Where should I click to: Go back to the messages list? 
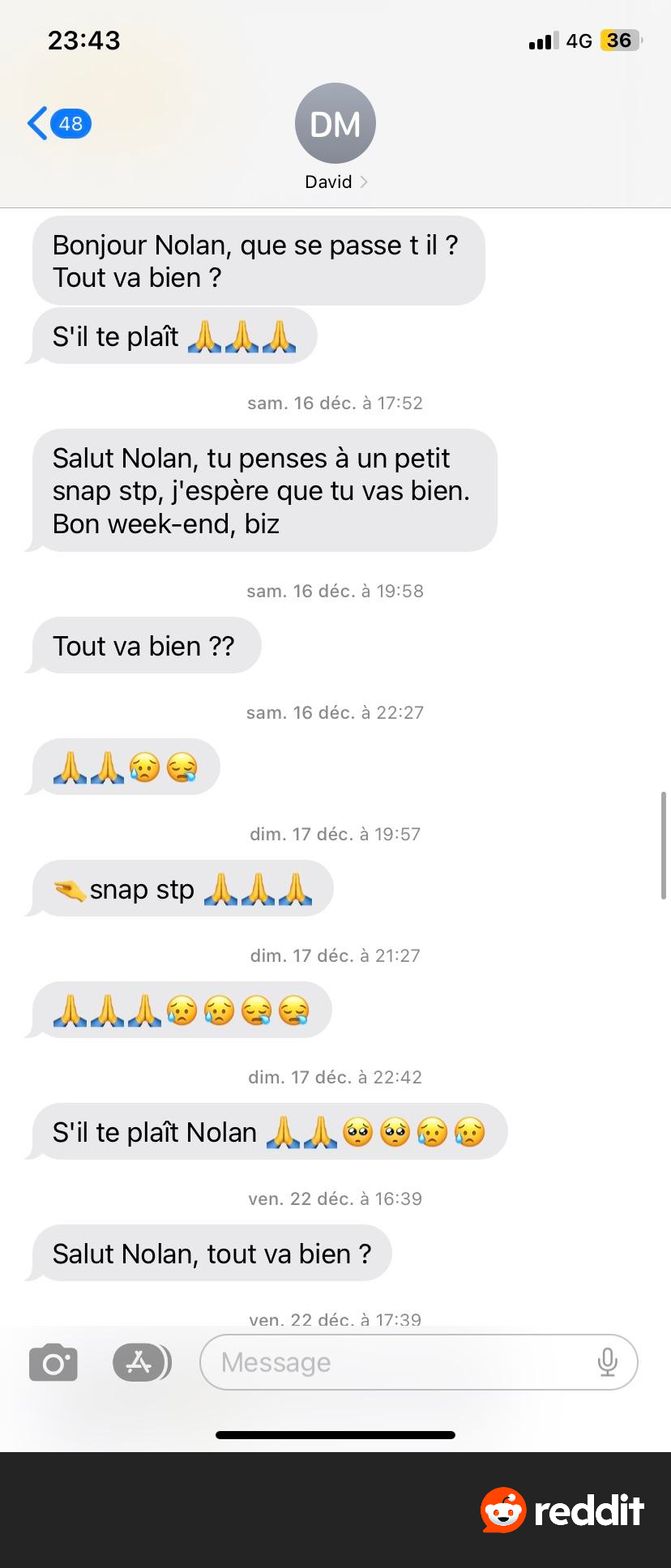[x=57, y=124]
